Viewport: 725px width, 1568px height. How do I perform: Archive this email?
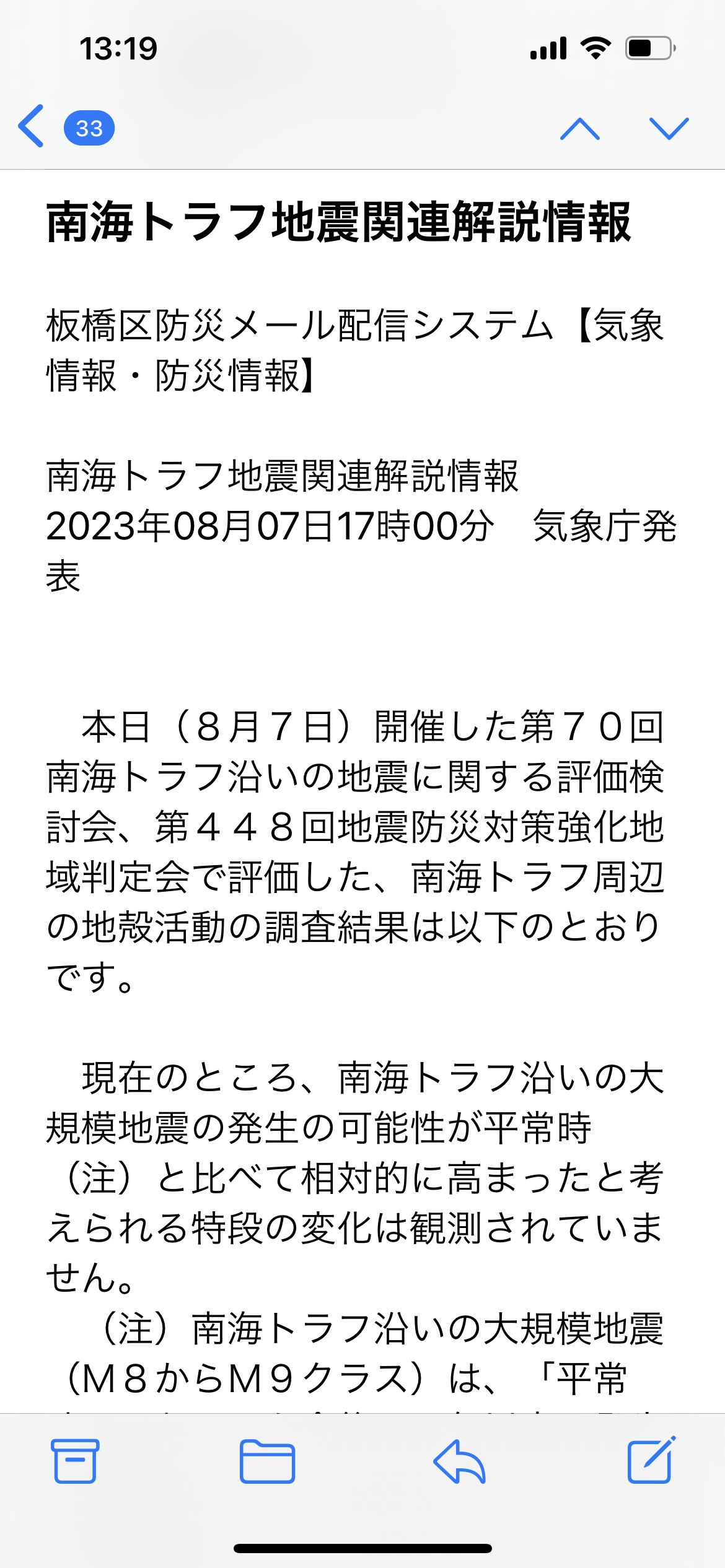pos(75,1461)
